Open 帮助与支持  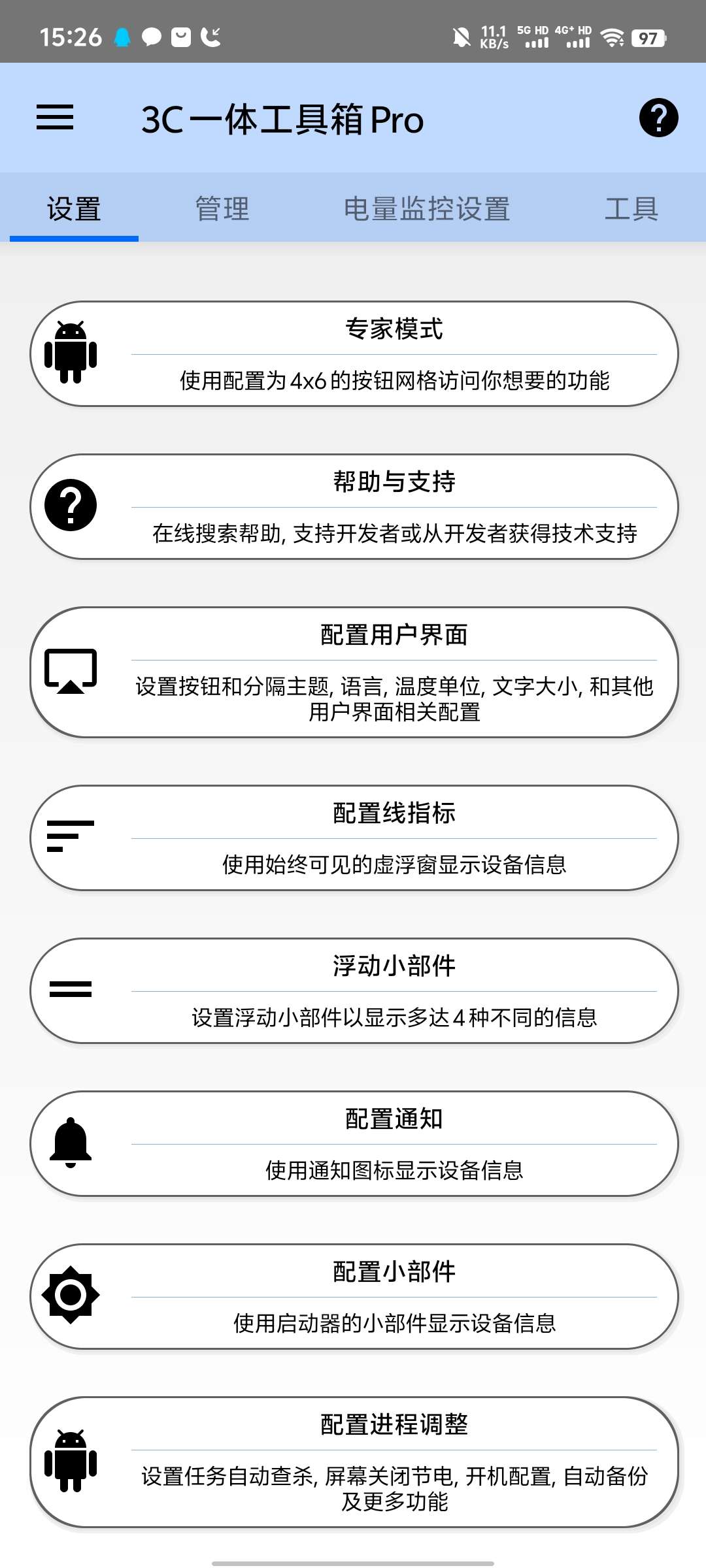click(354, 506)
